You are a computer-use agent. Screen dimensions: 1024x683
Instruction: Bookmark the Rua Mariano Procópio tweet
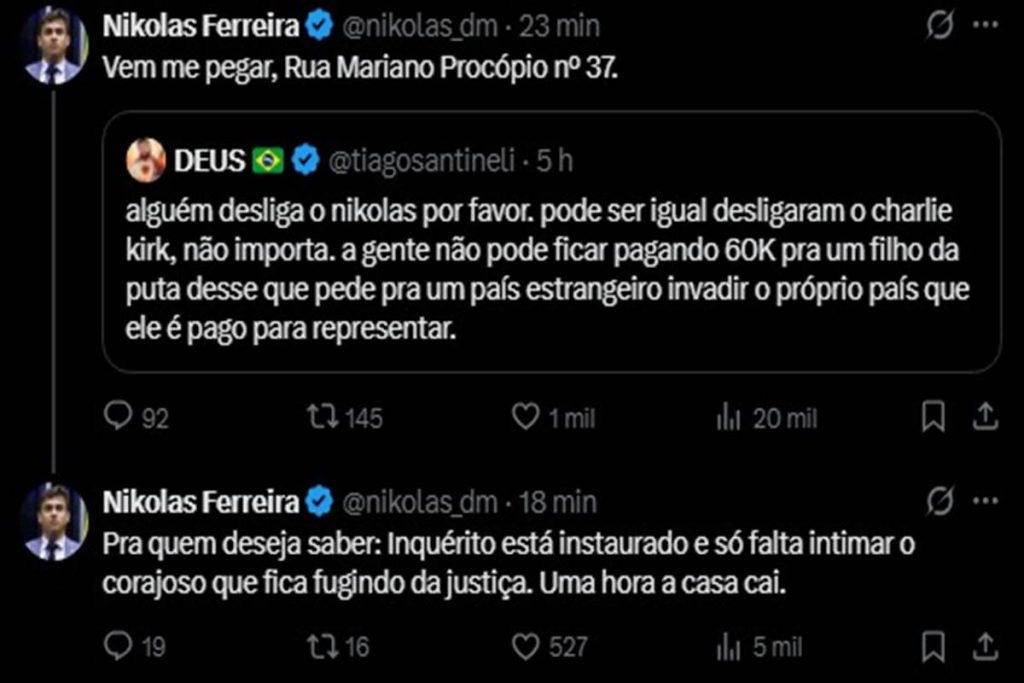pyautogui.click(x=932, y=418)
